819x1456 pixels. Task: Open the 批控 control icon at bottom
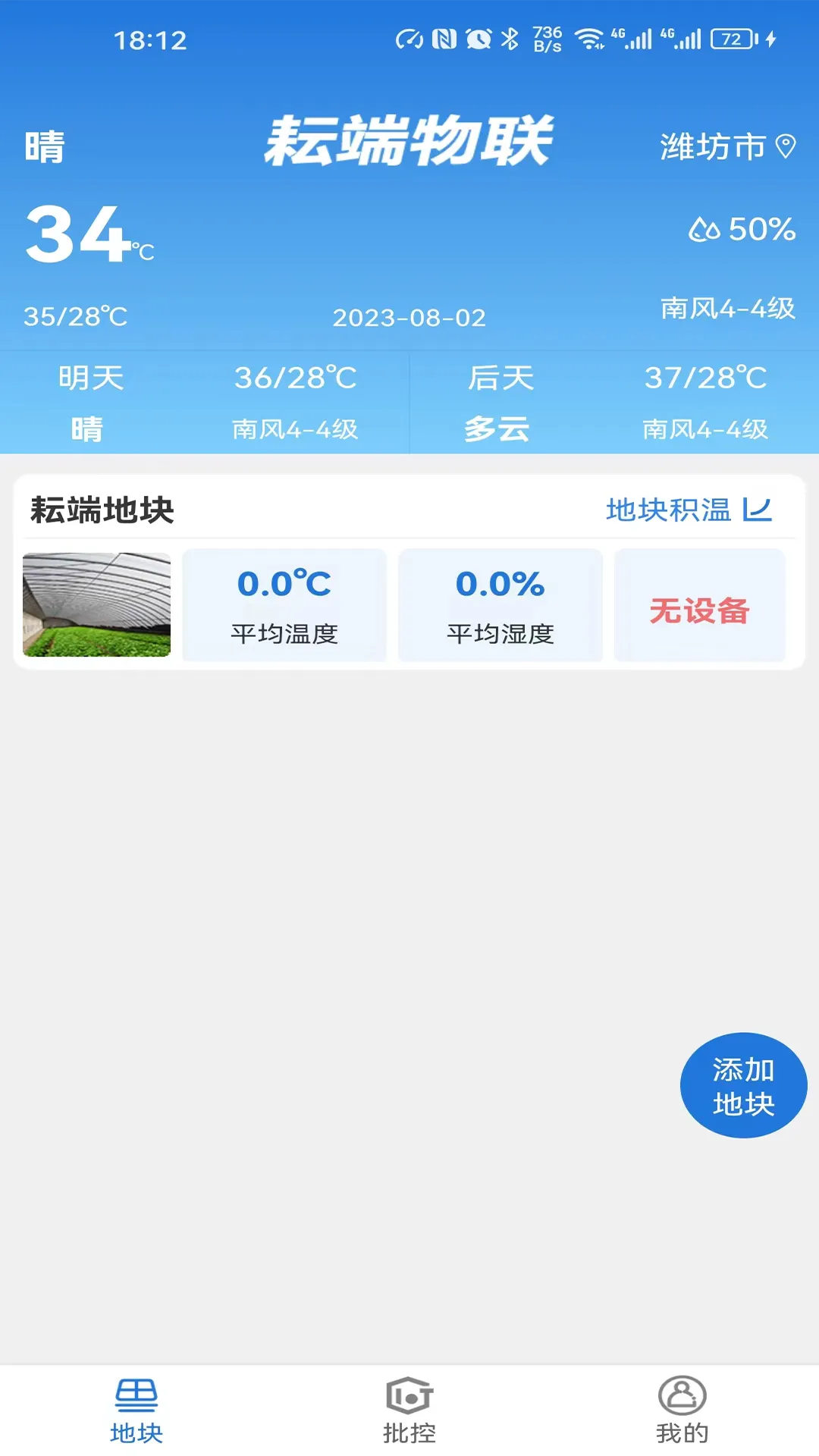[x=409, y=1395]
